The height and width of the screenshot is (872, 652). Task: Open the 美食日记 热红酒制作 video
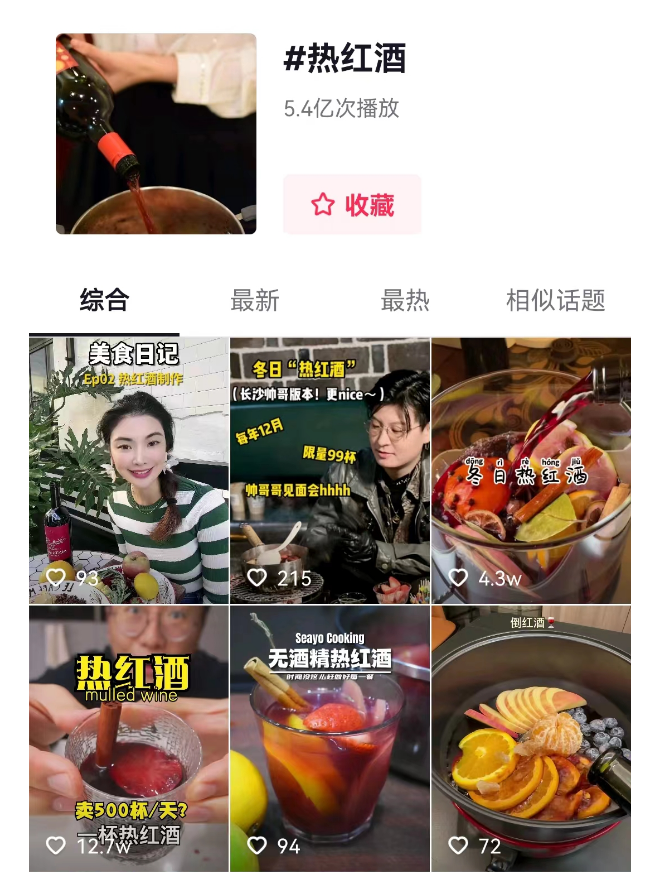(x=129, y=470)
